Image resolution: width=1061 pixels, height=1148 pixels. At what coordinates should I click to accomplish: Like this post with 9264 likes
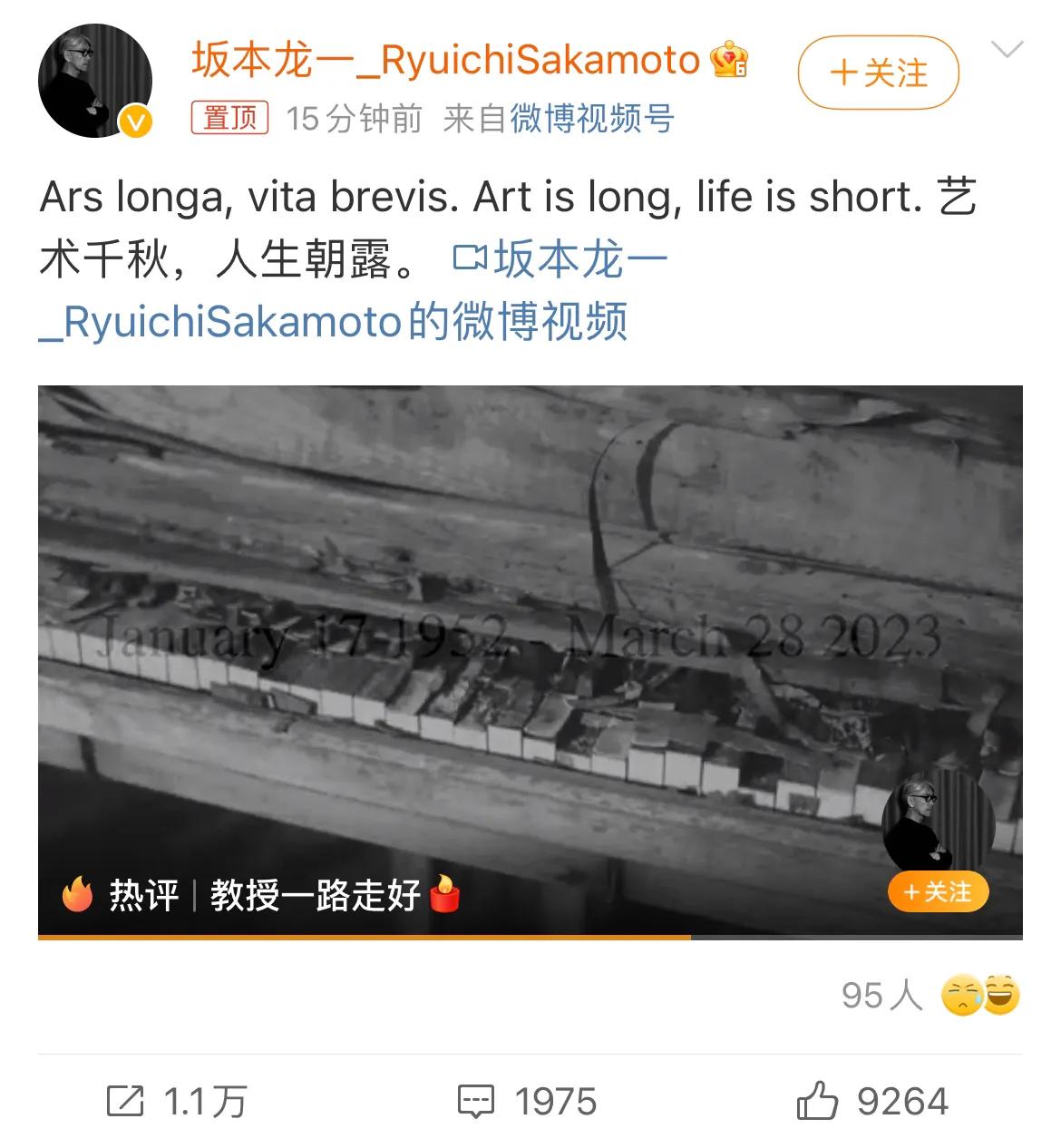(872, 1102)
